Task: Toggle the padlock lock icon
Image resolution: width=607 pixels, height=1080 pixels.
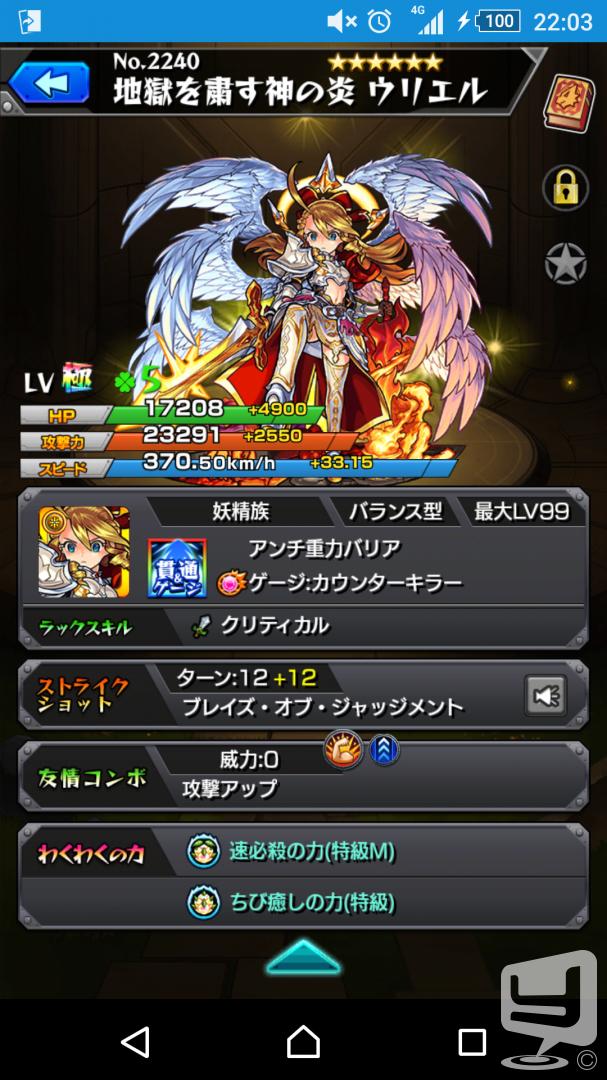Action: click(x=566, y=187)
